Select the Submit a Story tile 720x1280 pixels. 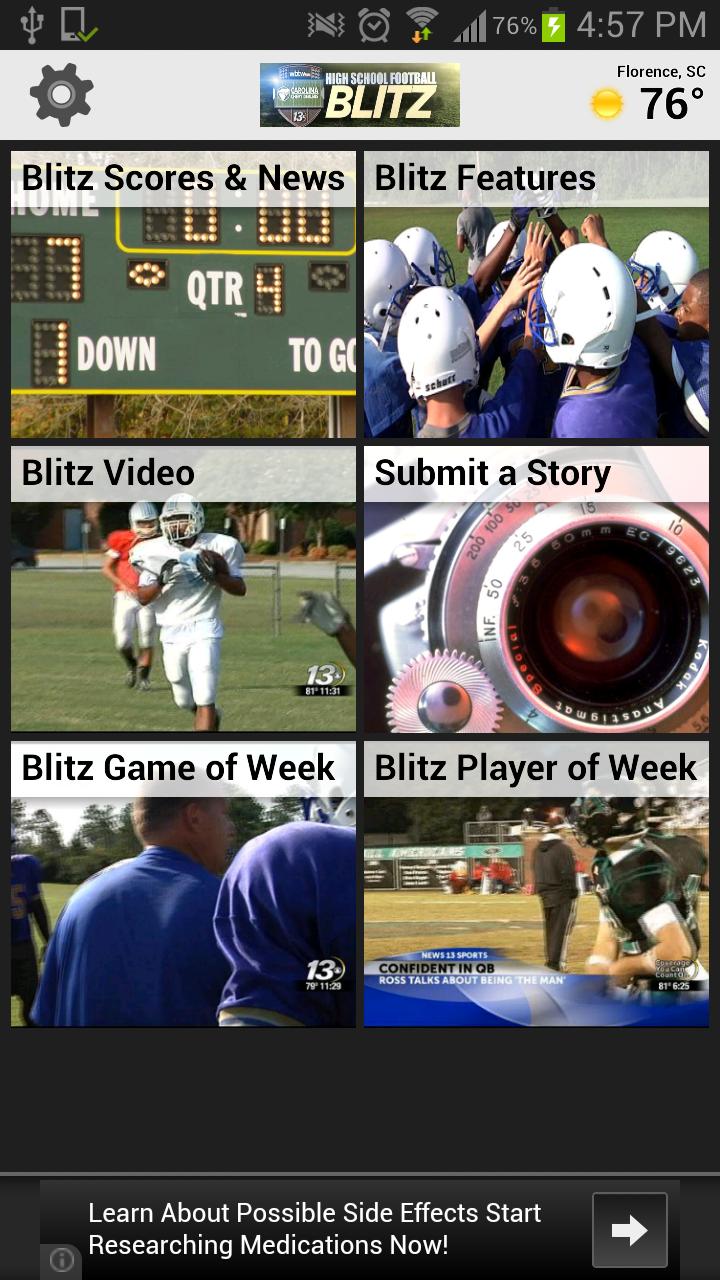536,589
